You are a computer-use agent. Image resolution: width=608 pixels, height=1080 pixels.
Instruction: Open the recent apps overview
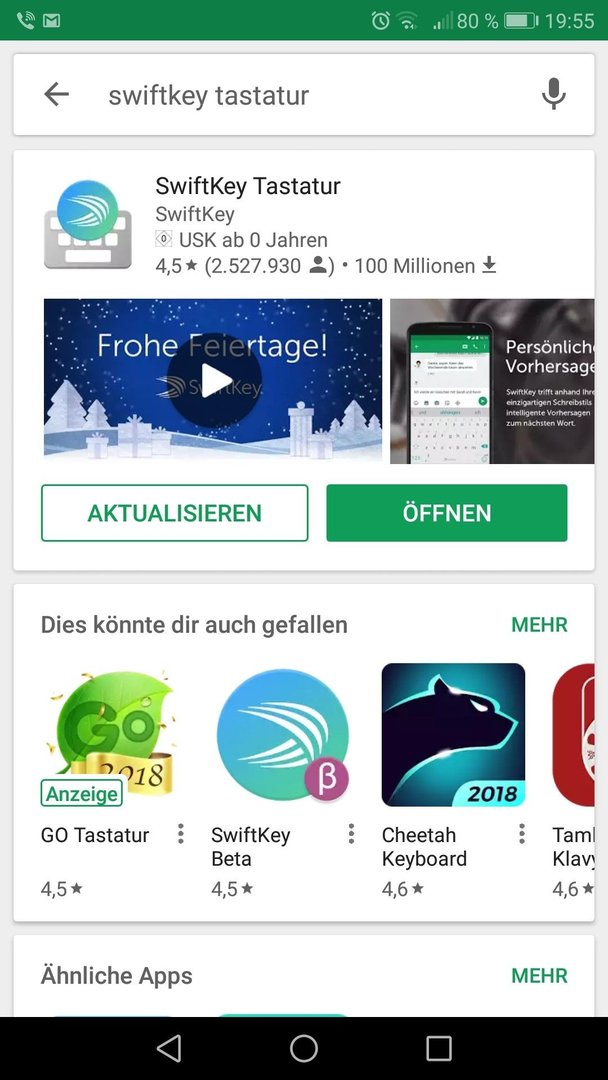(439, 1048)
